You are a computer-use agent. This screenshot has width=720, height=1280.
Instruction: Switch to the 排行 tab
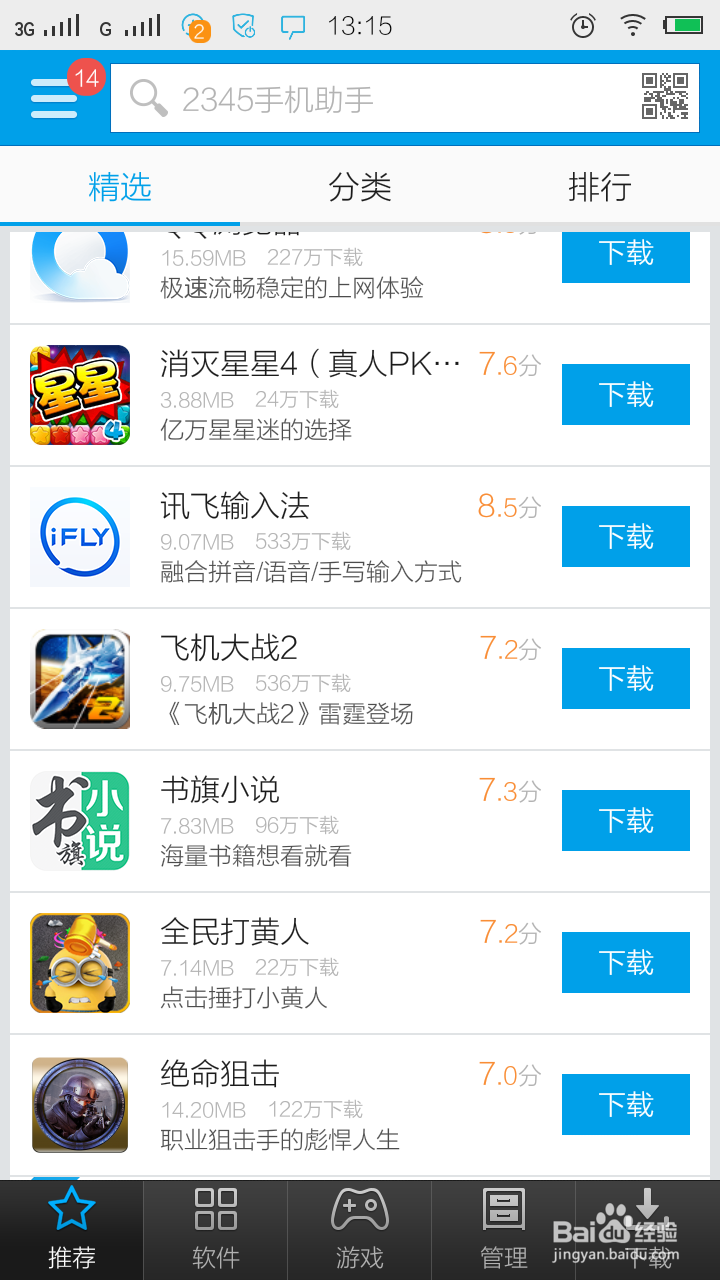click(x=600, y=186)
